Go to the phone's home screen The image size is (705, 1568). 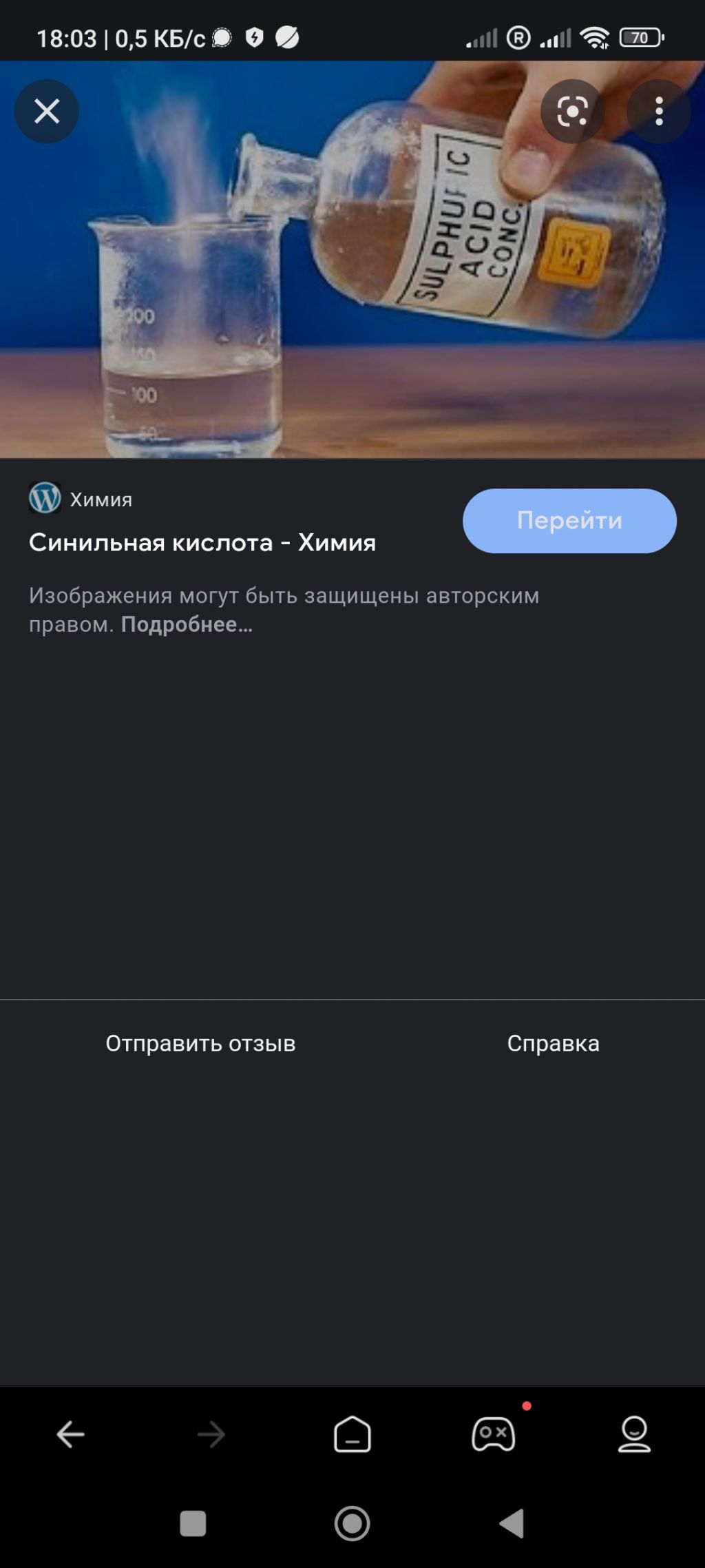(352, 1523)
